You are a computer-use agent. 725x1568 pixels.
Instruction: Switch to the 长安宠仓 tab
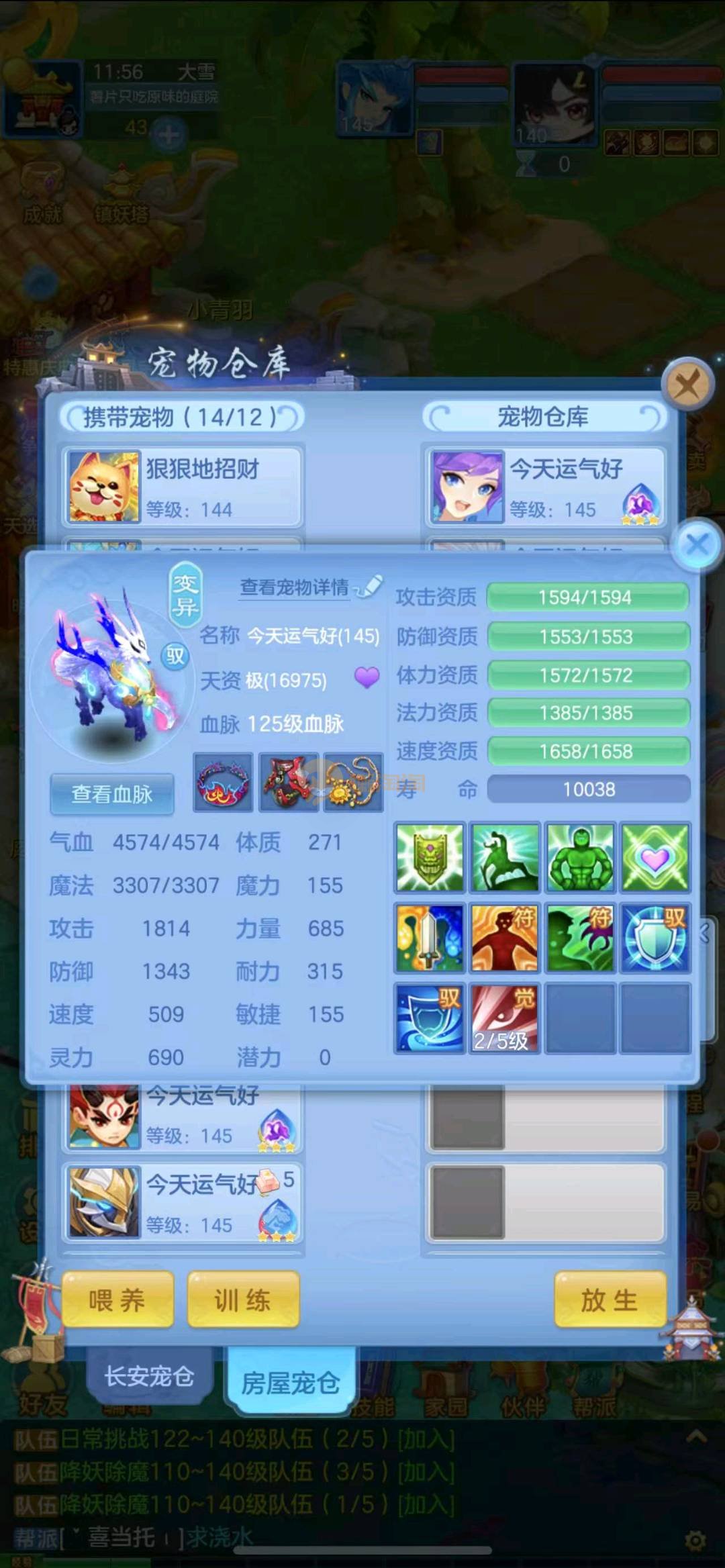point(149,1377)
